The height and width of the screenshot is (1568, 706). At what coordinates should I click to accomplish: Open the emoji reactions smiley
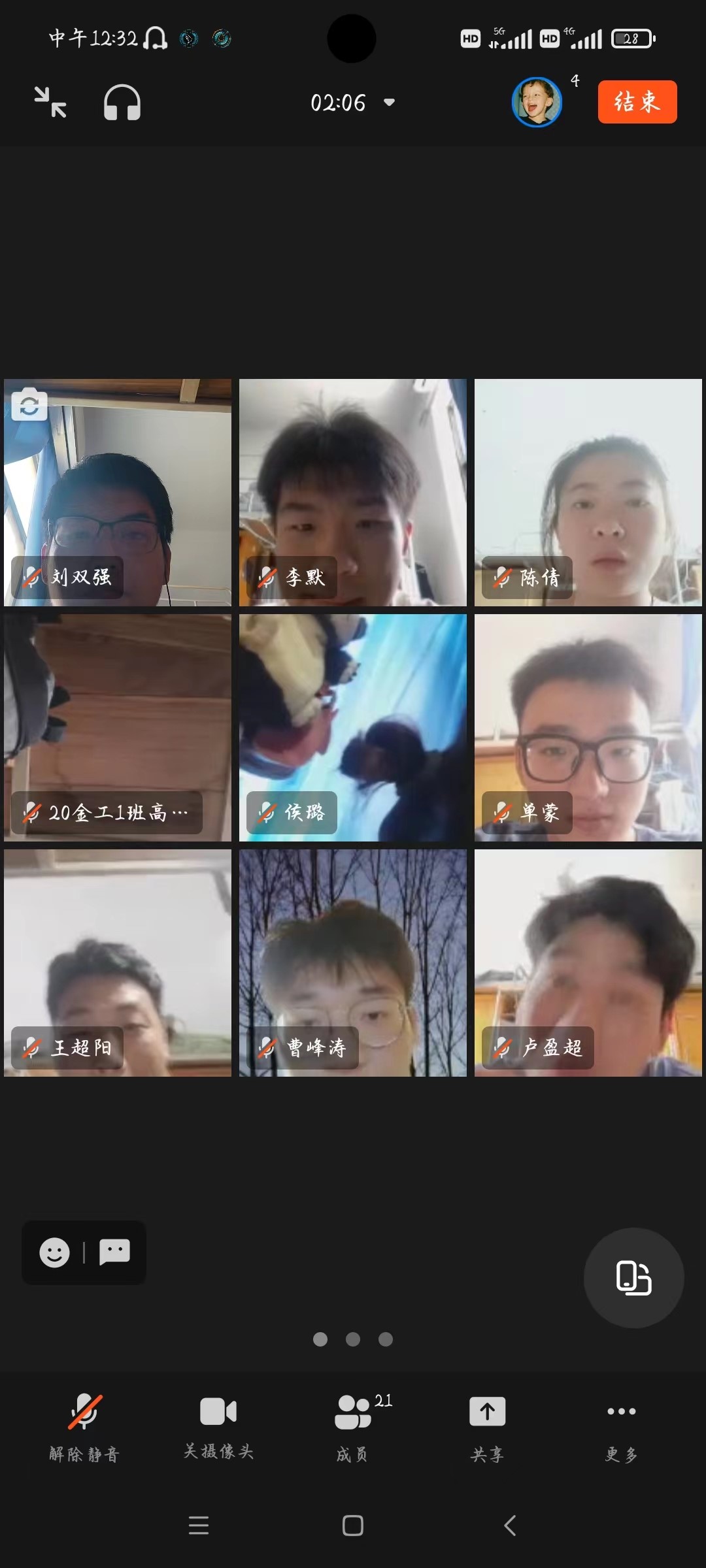(55, 1252)
